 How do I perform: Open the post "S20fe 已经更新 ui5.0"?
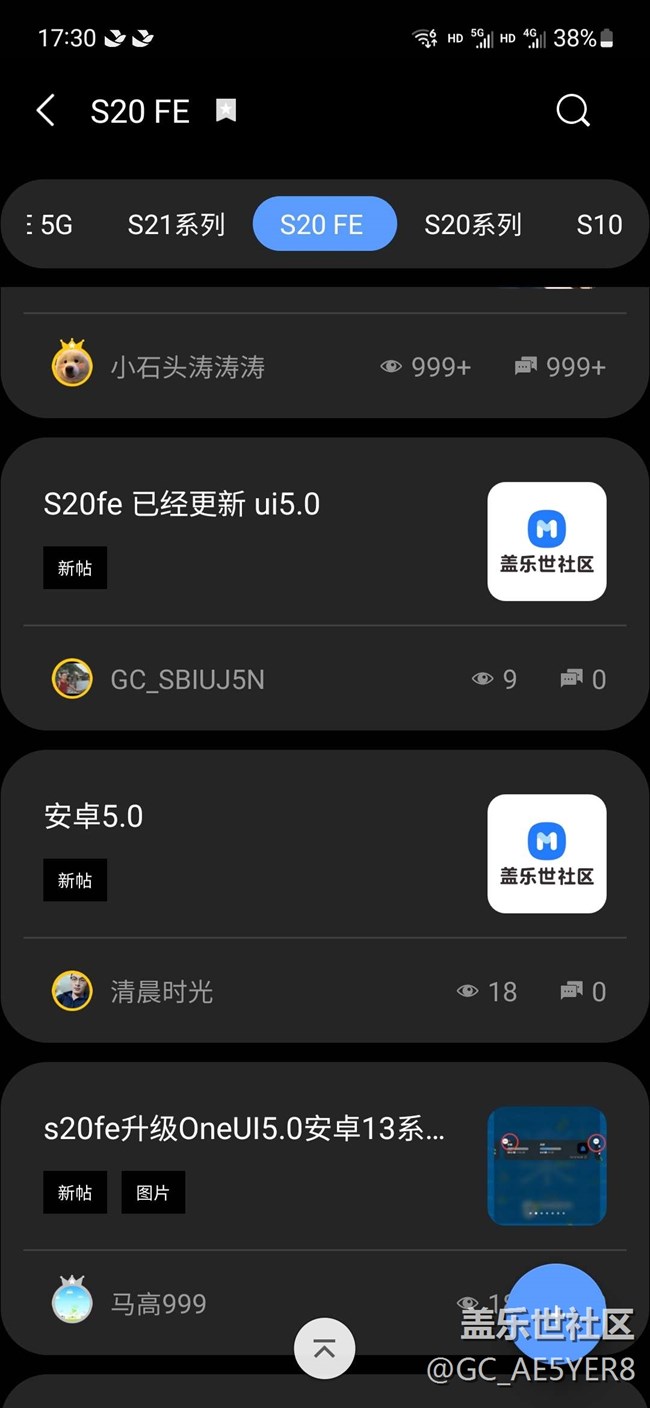tap(182, 505)
